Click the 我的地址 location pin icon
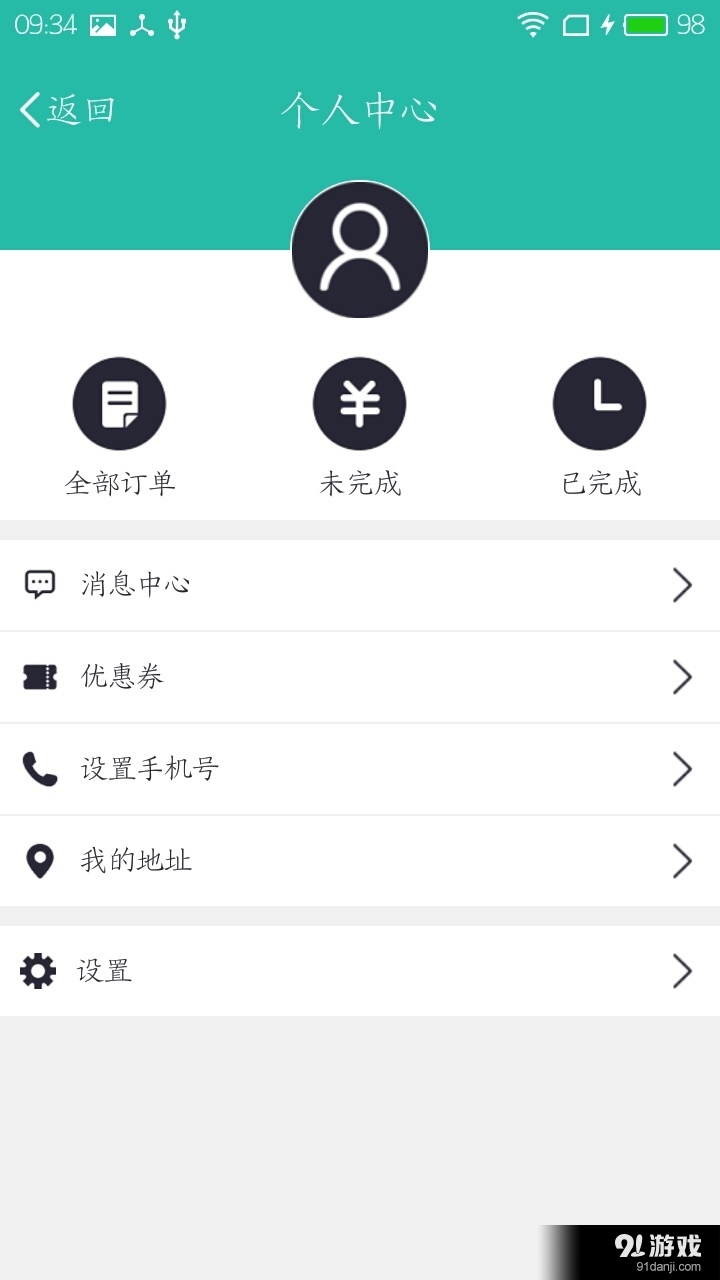The width and height of the screenshot is (720, 1280). pos(39,861)
